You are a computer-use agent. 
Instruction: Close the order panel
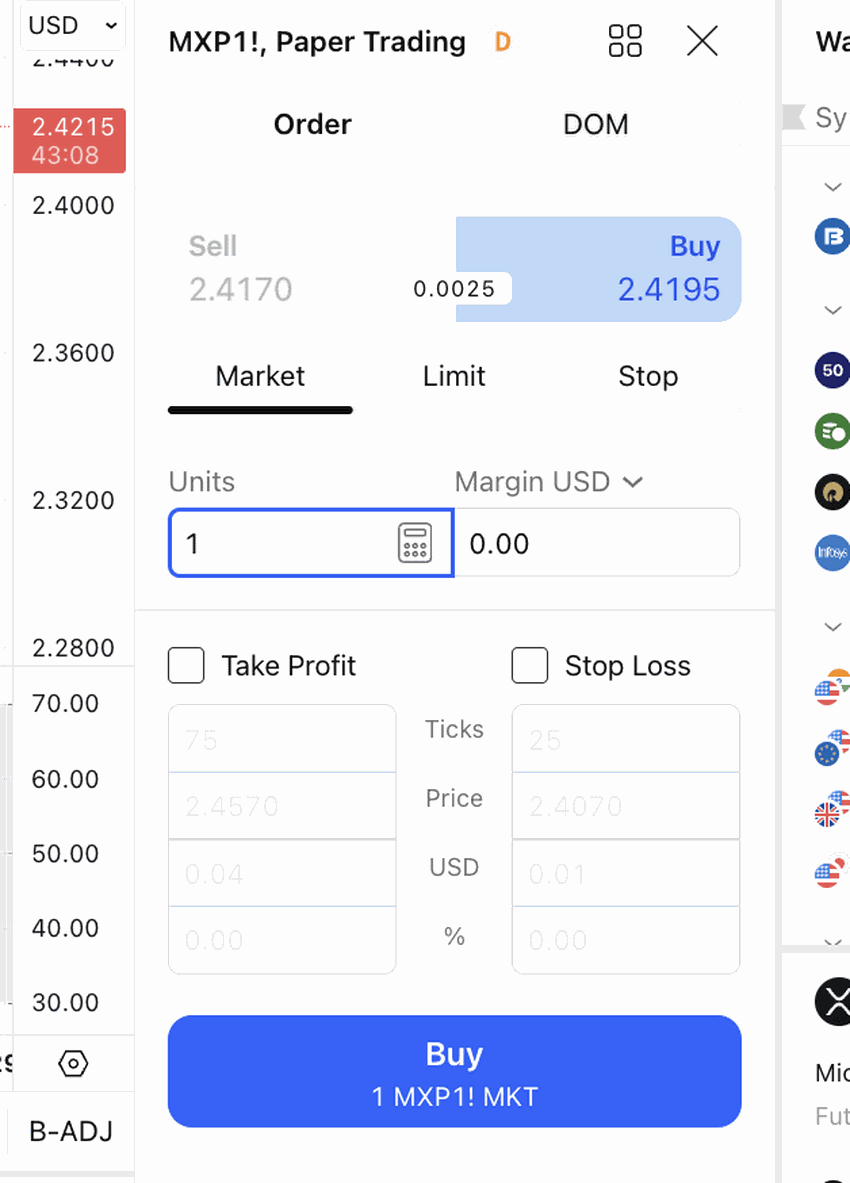702,41
